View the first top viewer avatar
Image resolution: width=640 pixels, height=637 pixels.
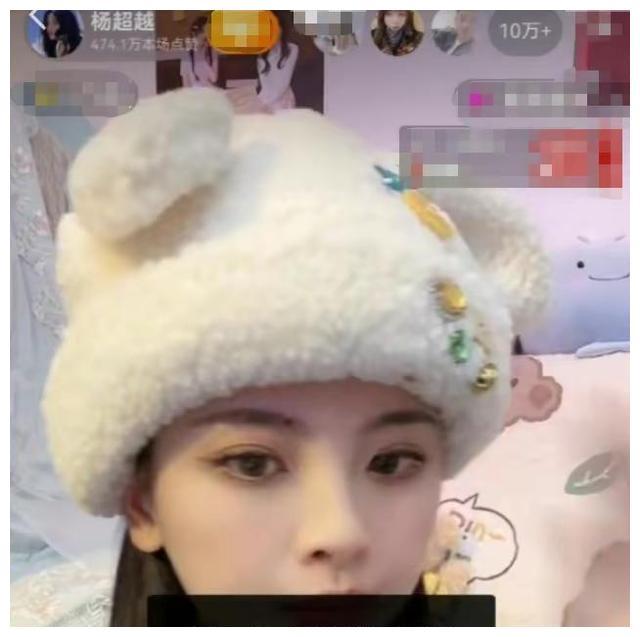[x=397, y=32]
